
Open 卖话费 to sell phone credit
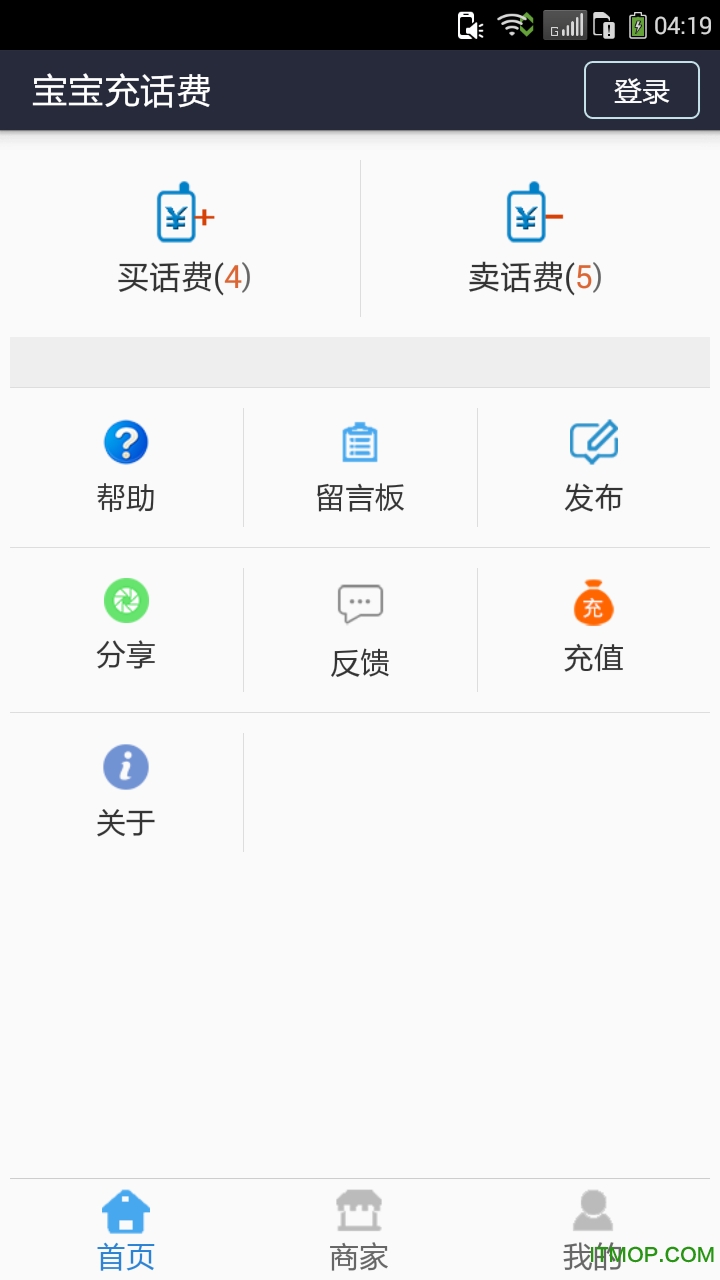tap(535, 238)
